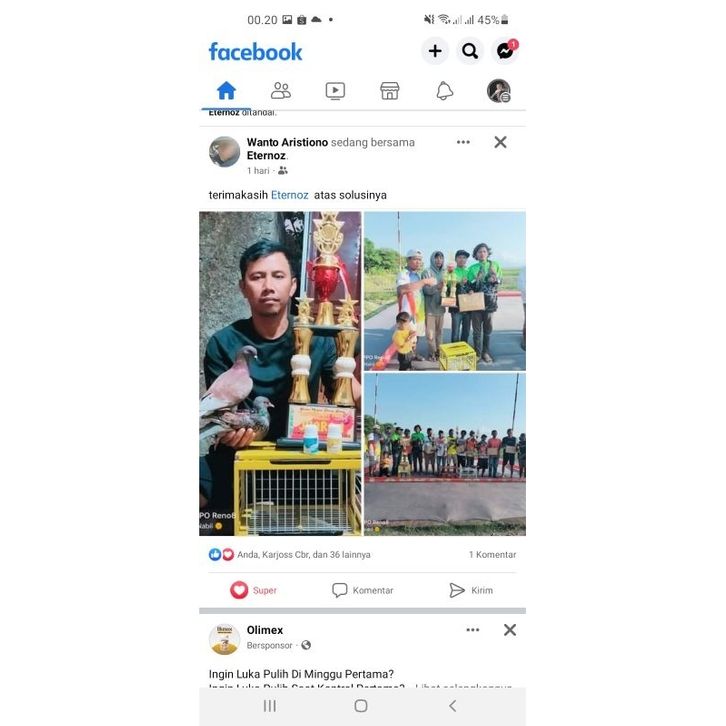Image resolution: width=726 pixels, height=726 pixels.
Task: Open the Watch video tab
Action: pyautogui.click(x=335, y=91)
